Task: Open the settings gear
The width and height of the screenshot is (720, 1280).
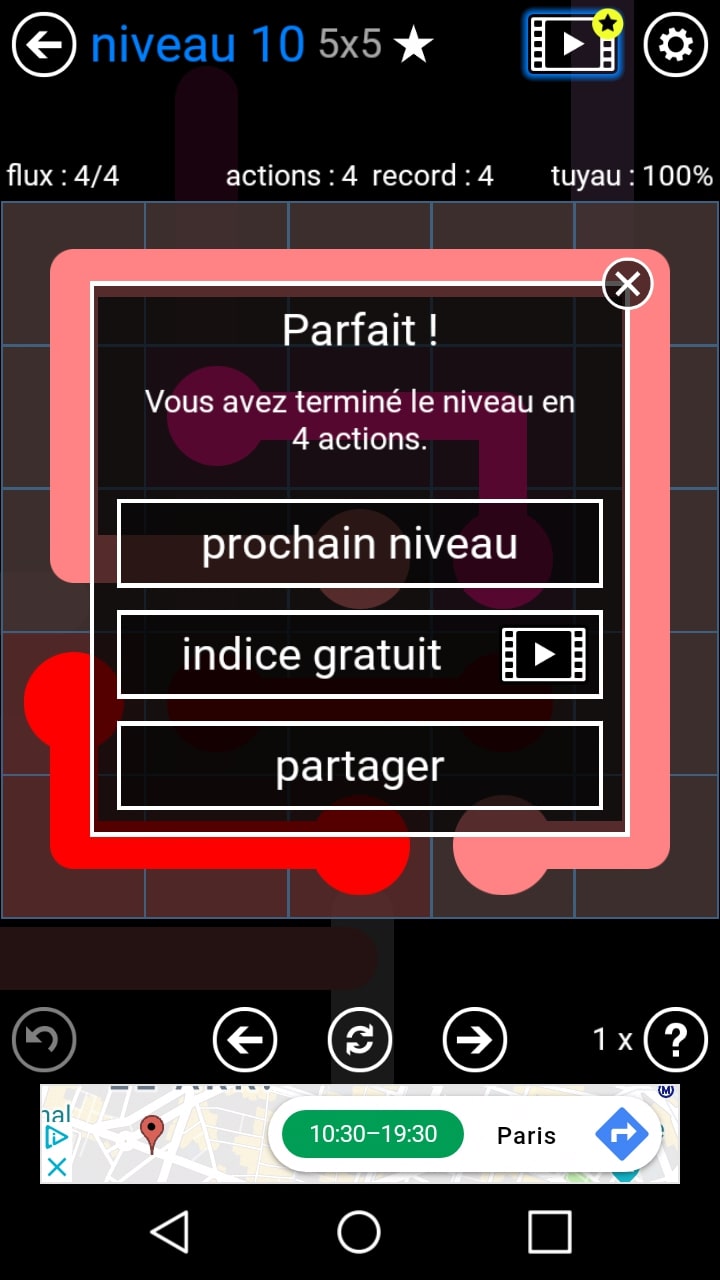Action: (x=676, y=44)
